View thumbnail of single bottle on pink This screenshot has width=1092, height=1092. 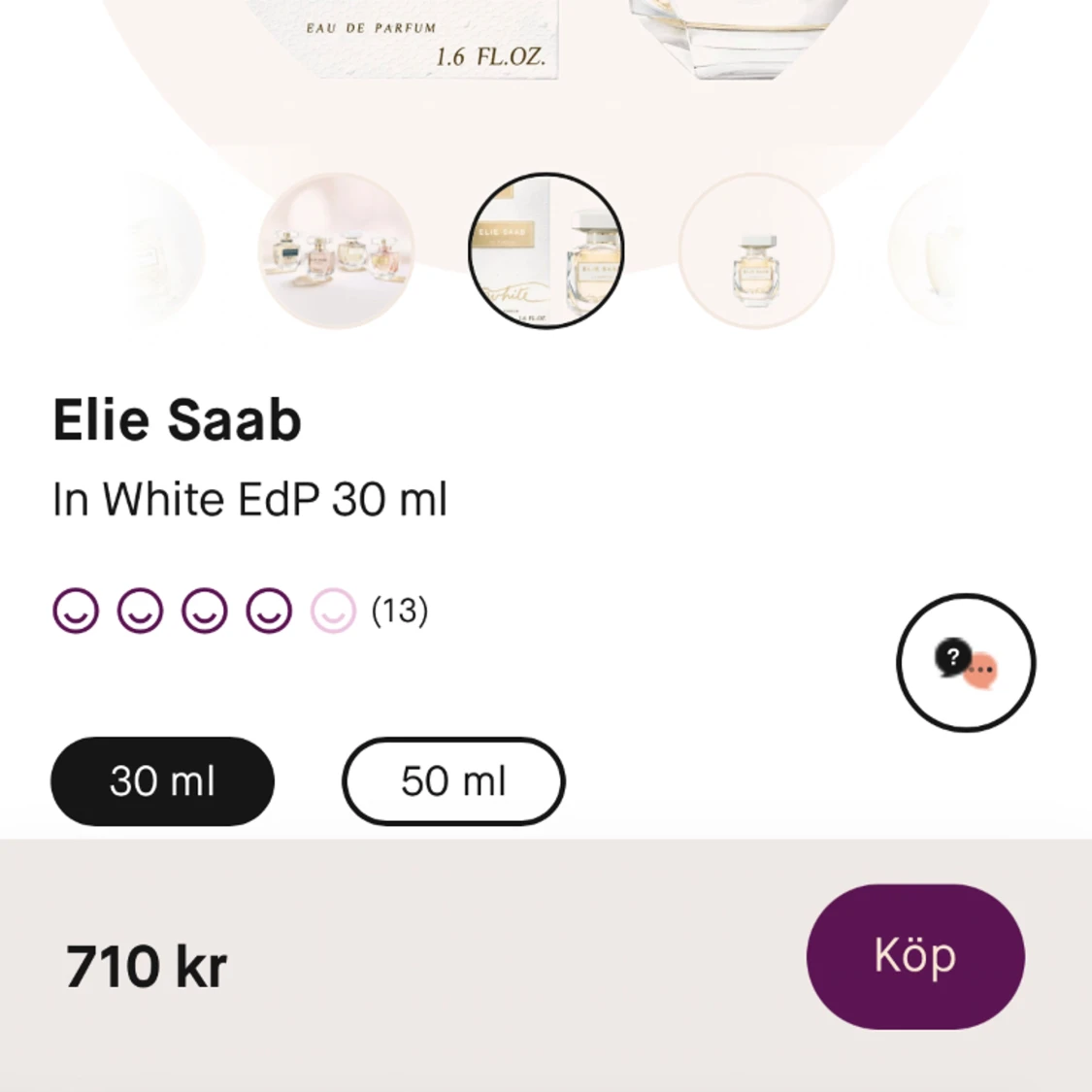click(755, 251)
